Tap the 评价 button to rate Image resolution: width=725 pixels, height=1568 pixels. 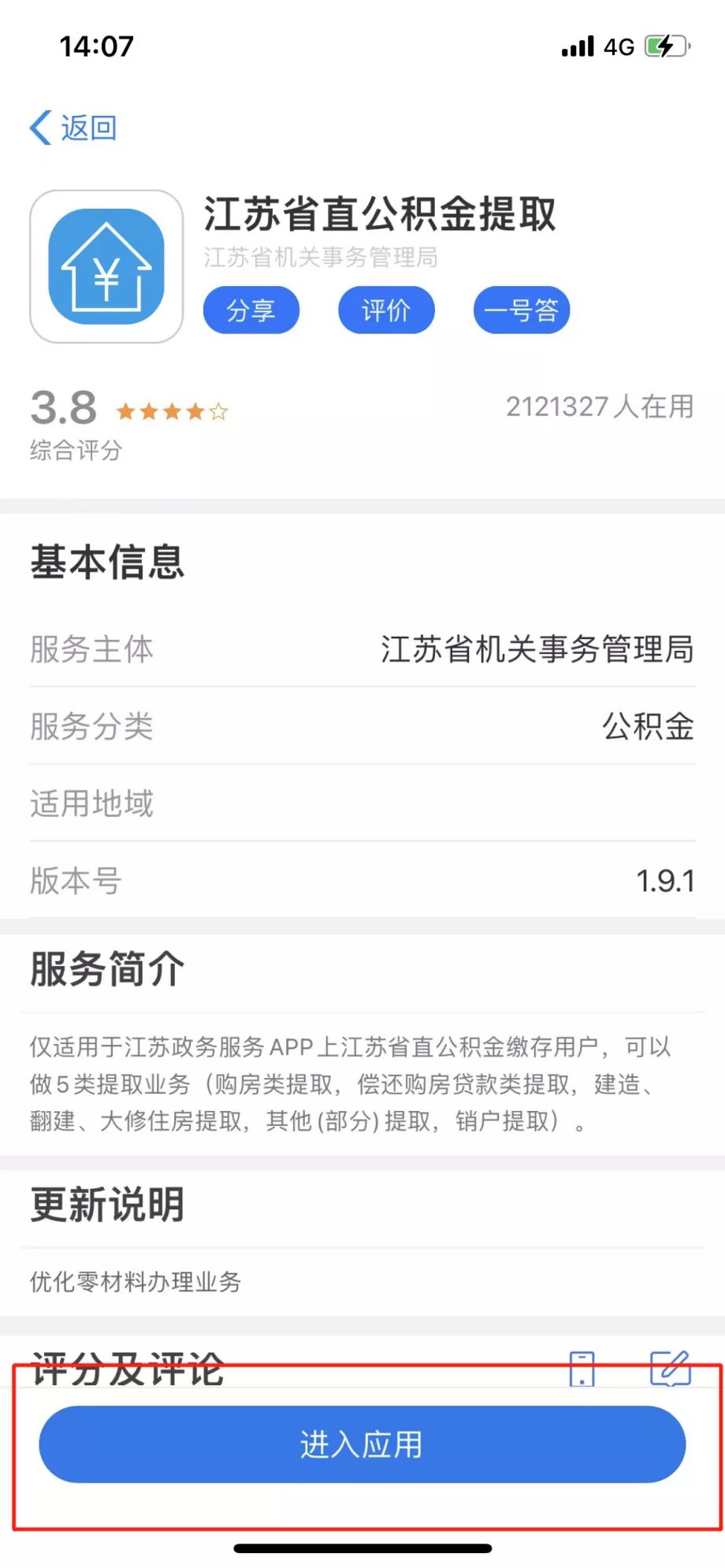[x=386, y=310]
